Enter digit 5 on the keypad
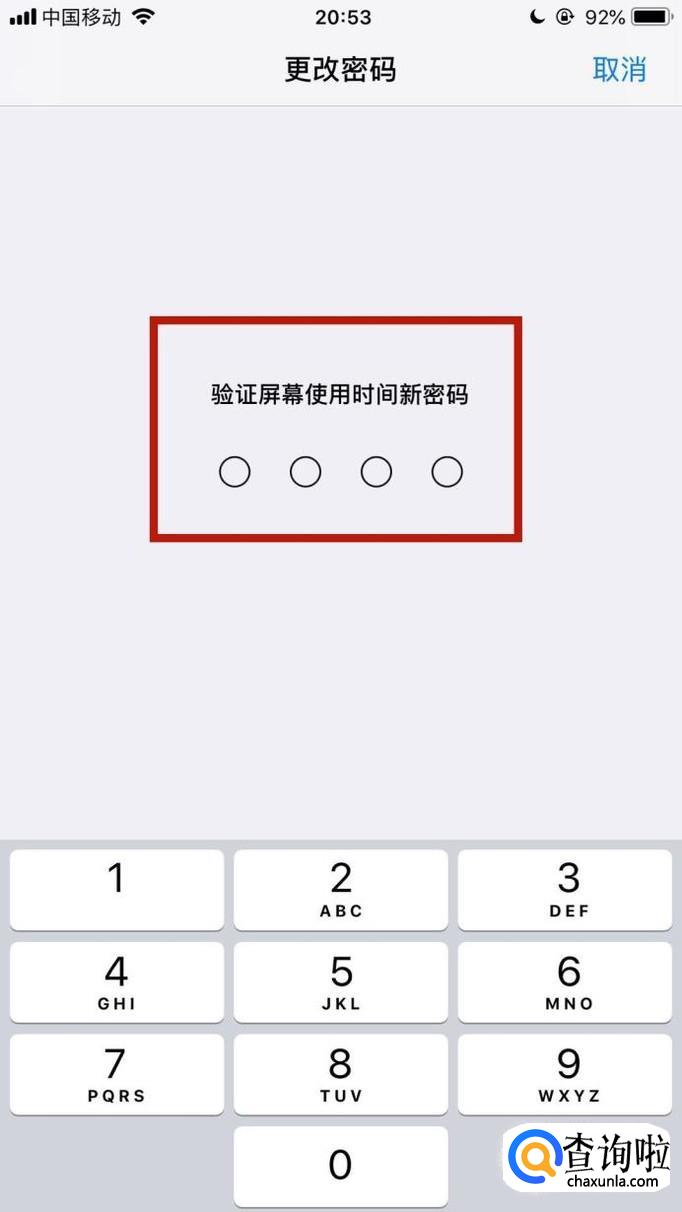The height and width of the screenshot is (1212, 682). tap(341, 982)
